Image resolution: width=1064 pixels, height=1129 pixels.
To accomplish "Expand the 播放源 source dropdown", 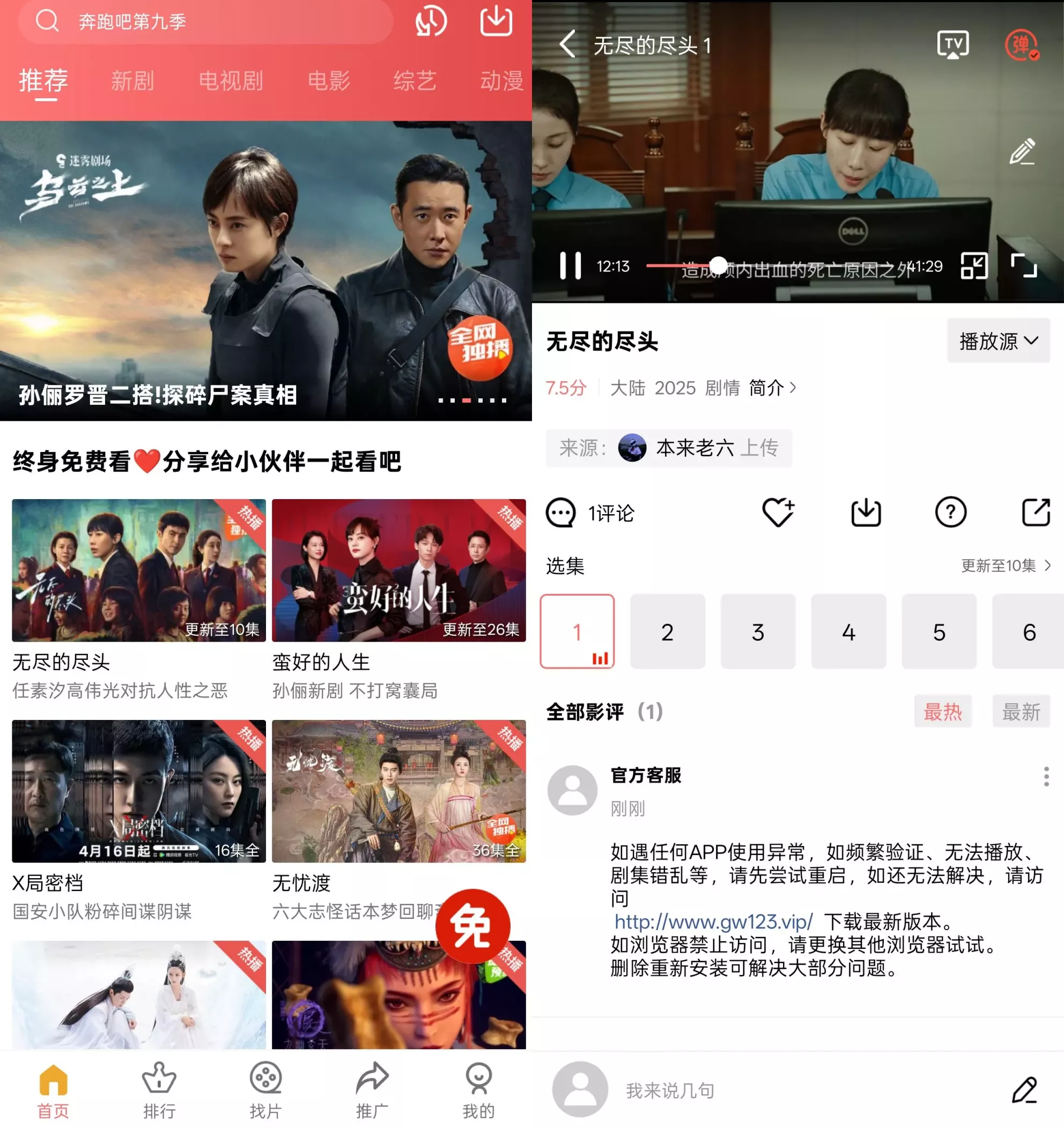I will coord(998,341).
